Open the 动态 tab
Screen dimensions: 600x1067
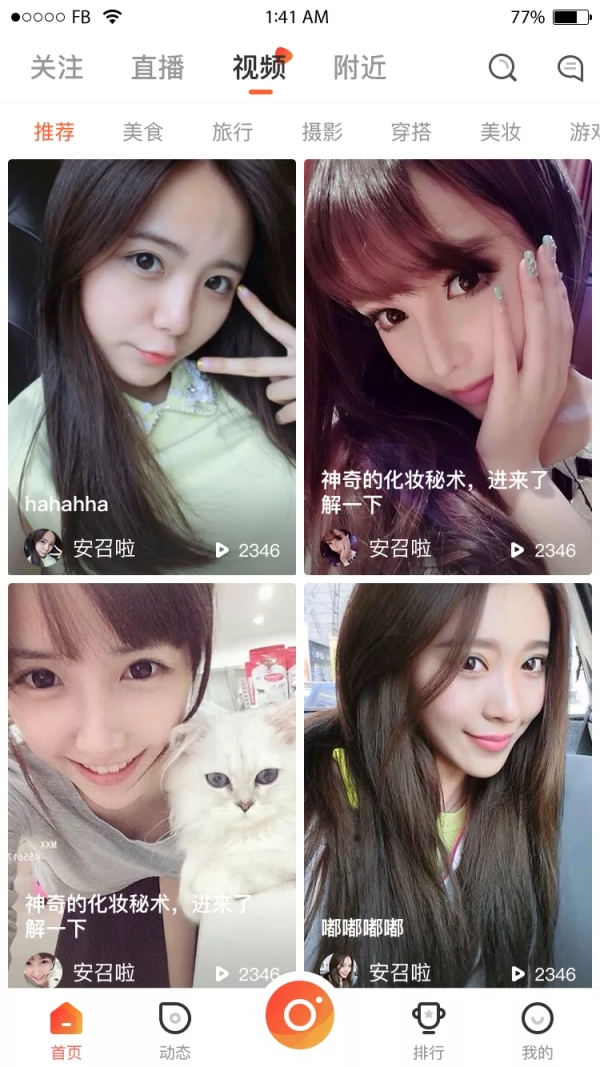click(x=175, y=1030)
